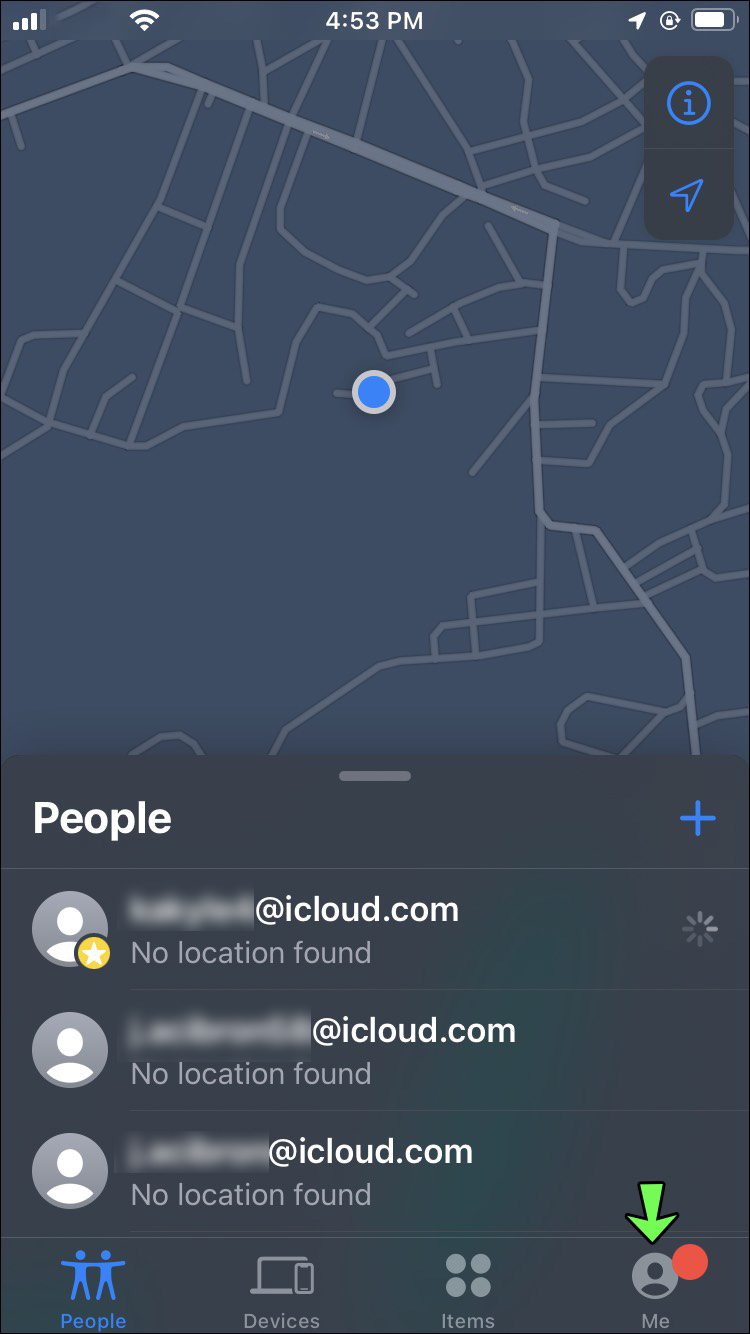Viewport: 750px width, 1334px height.
Task: Switch to the Devices tab
Action: (281, 1289)
